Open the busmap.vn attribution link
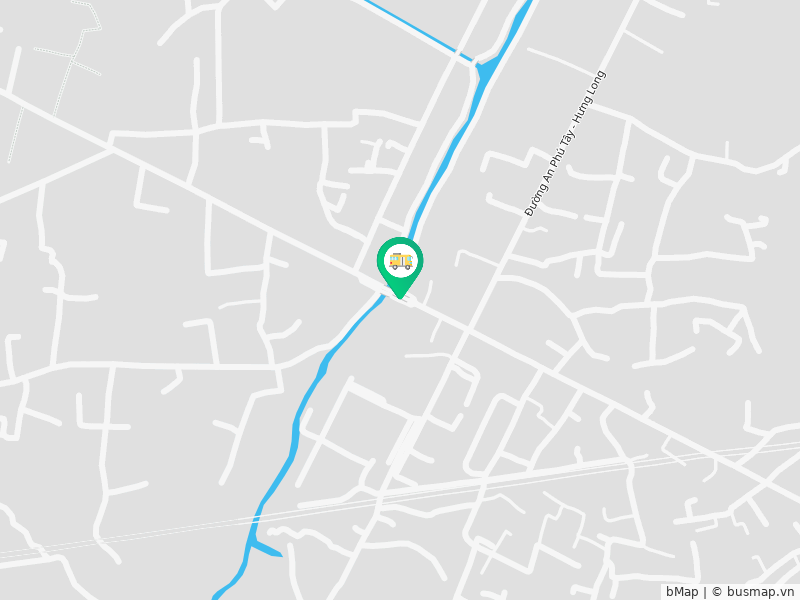Image resolution: width=800 pixels, height=600 pixels. click(x=760, y=591)
